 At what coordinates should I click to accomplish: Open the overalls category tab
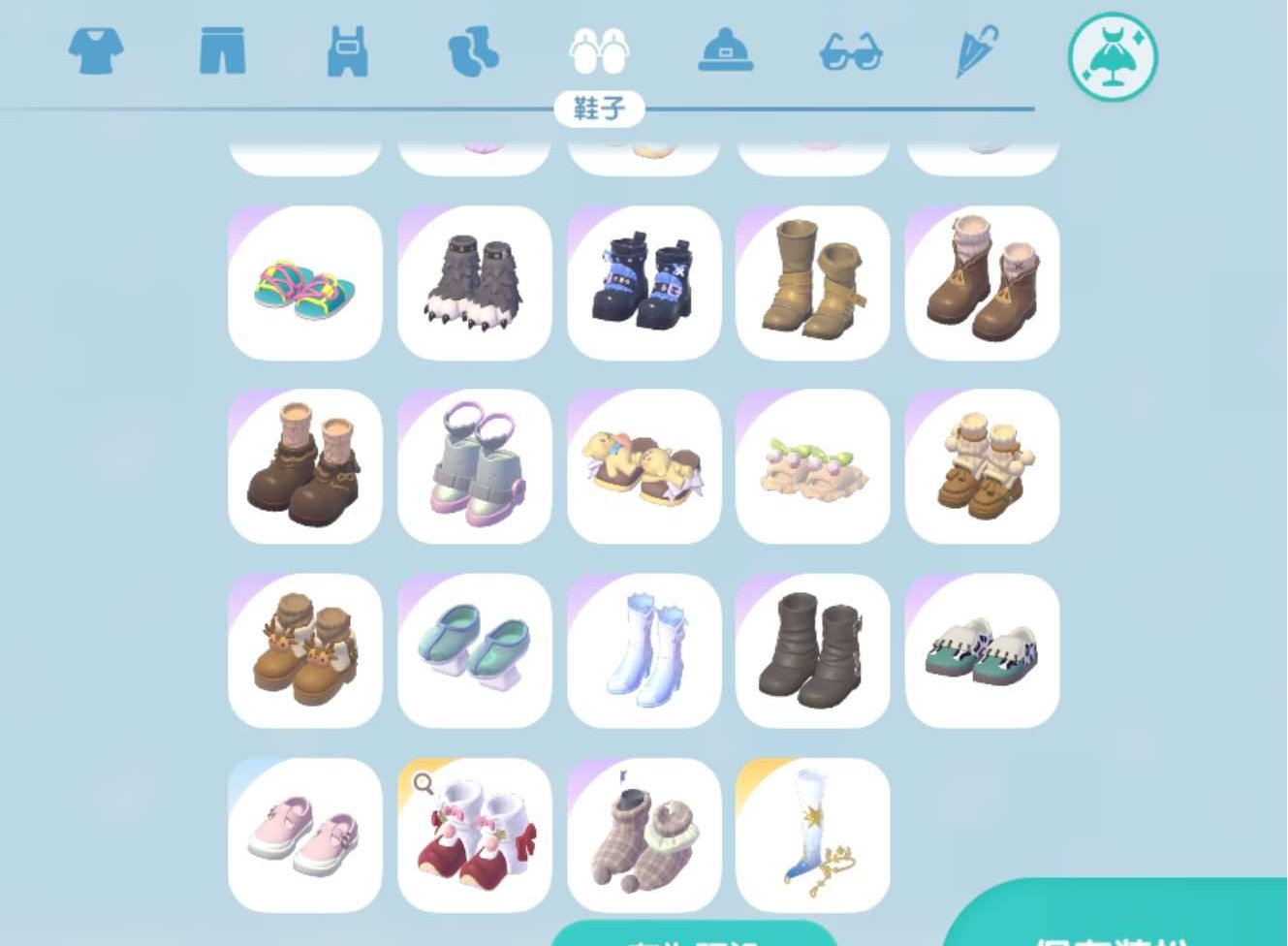pos(347,50)
